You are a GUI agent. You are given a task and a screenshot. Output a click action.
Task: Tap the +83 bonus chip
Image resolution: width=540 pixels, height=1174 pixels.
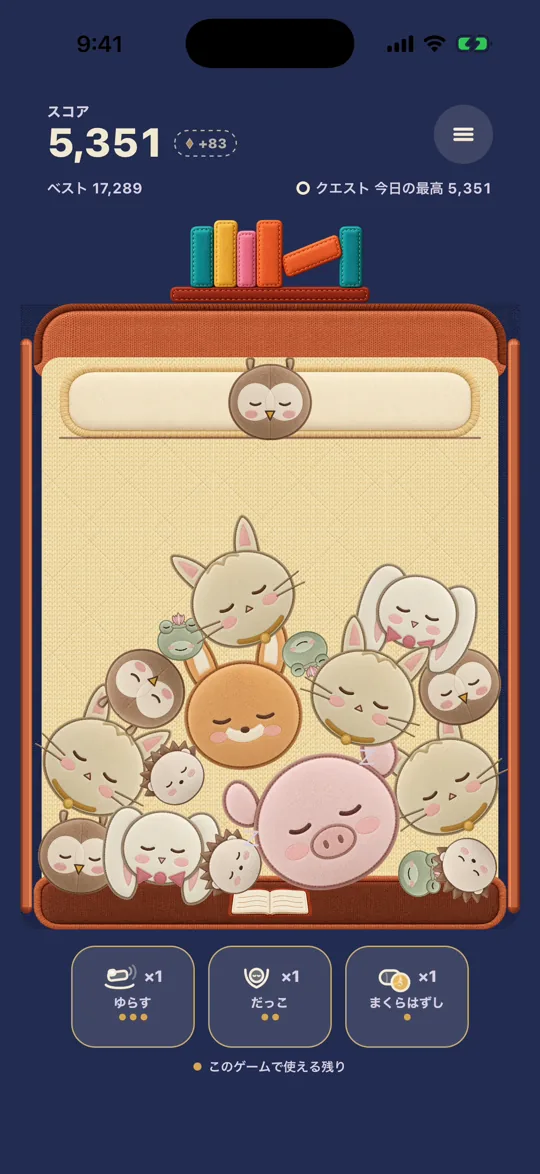pos(206,143)
